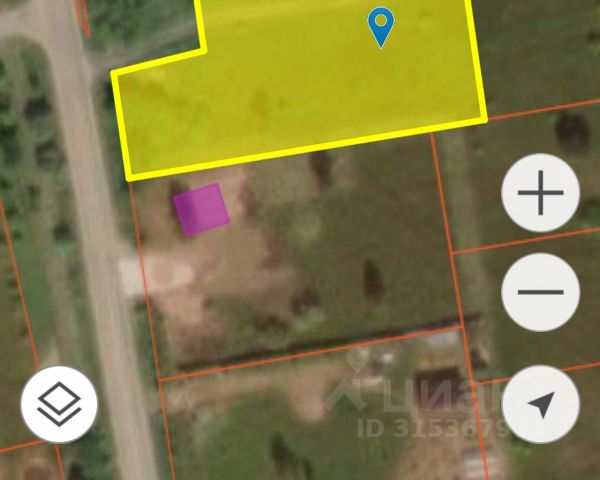Center the map on my location
Screen dimensions: 600x480
[540, 404]
